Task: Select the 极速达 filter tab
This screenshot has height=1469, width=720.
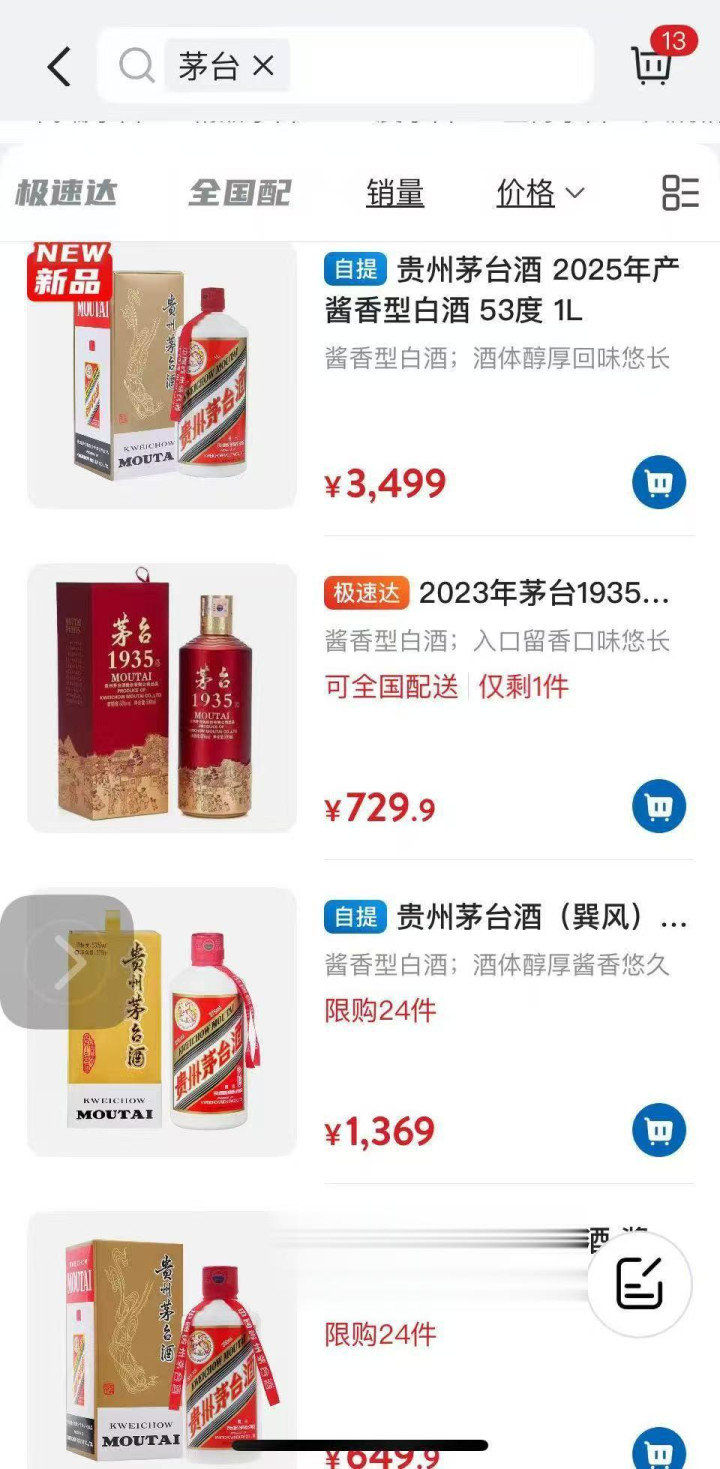Action: pos(66,193)
